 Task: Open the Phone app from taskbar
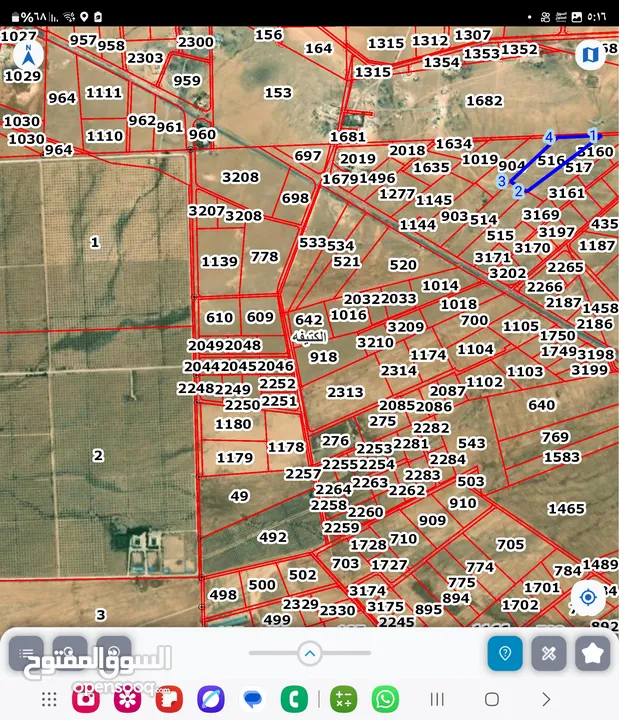coord(296,699)
